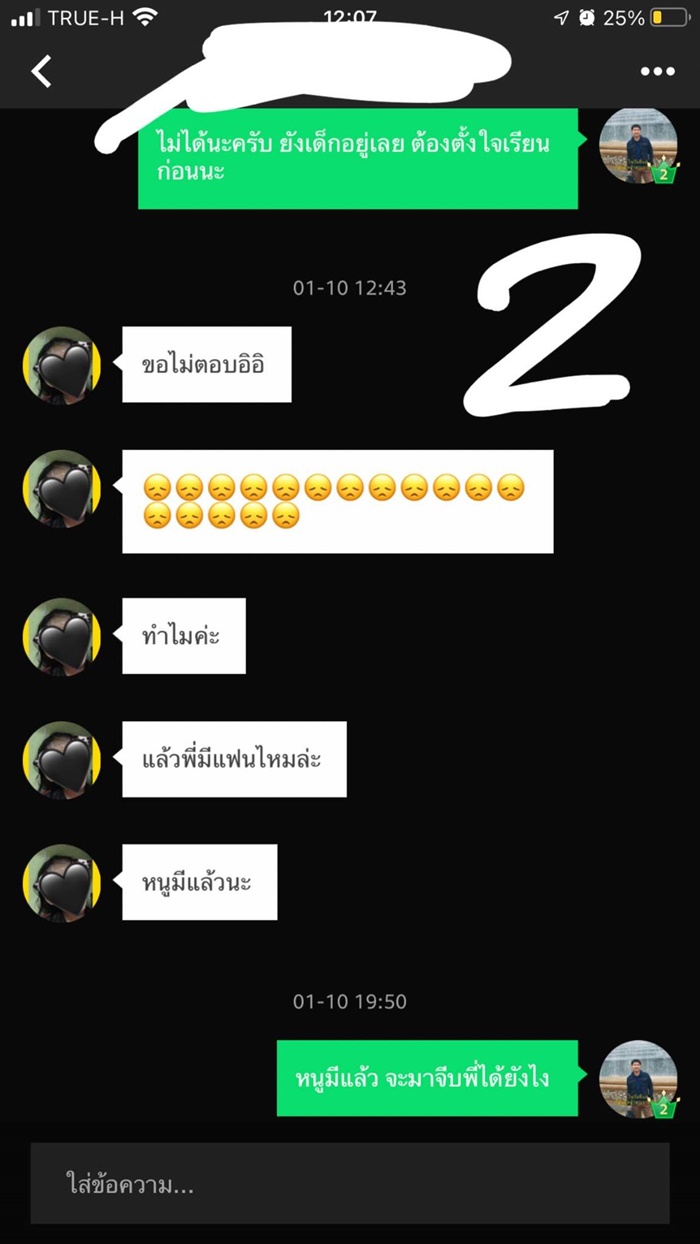700x1244 pixels.
Task: Open avatar next to 'แล้วพี่มีแฟนไหมล่ะ' message
Action: pos(62,760)
